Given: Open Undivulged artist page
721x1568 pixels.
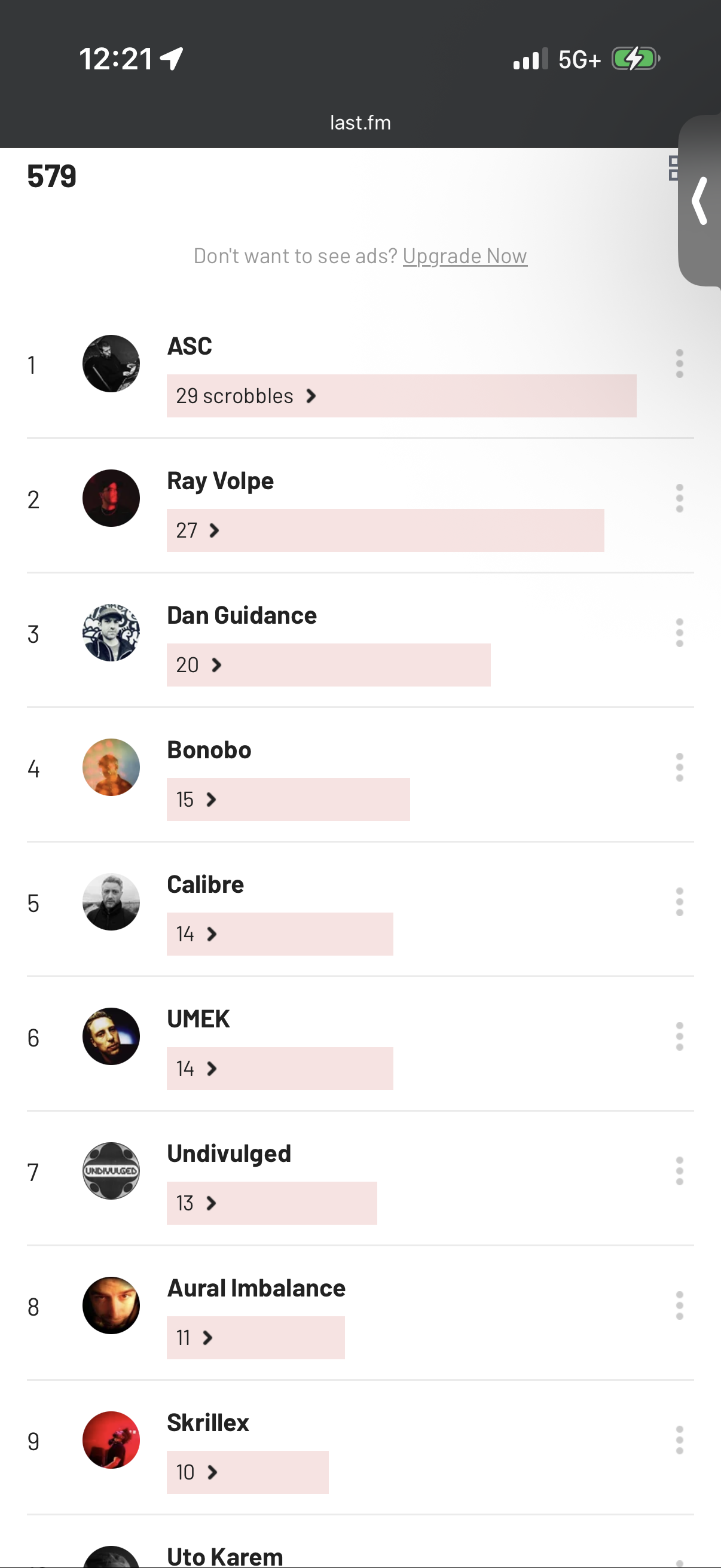Looking at the screenshot, I should pyautogui.click(x=229, y=1154).
